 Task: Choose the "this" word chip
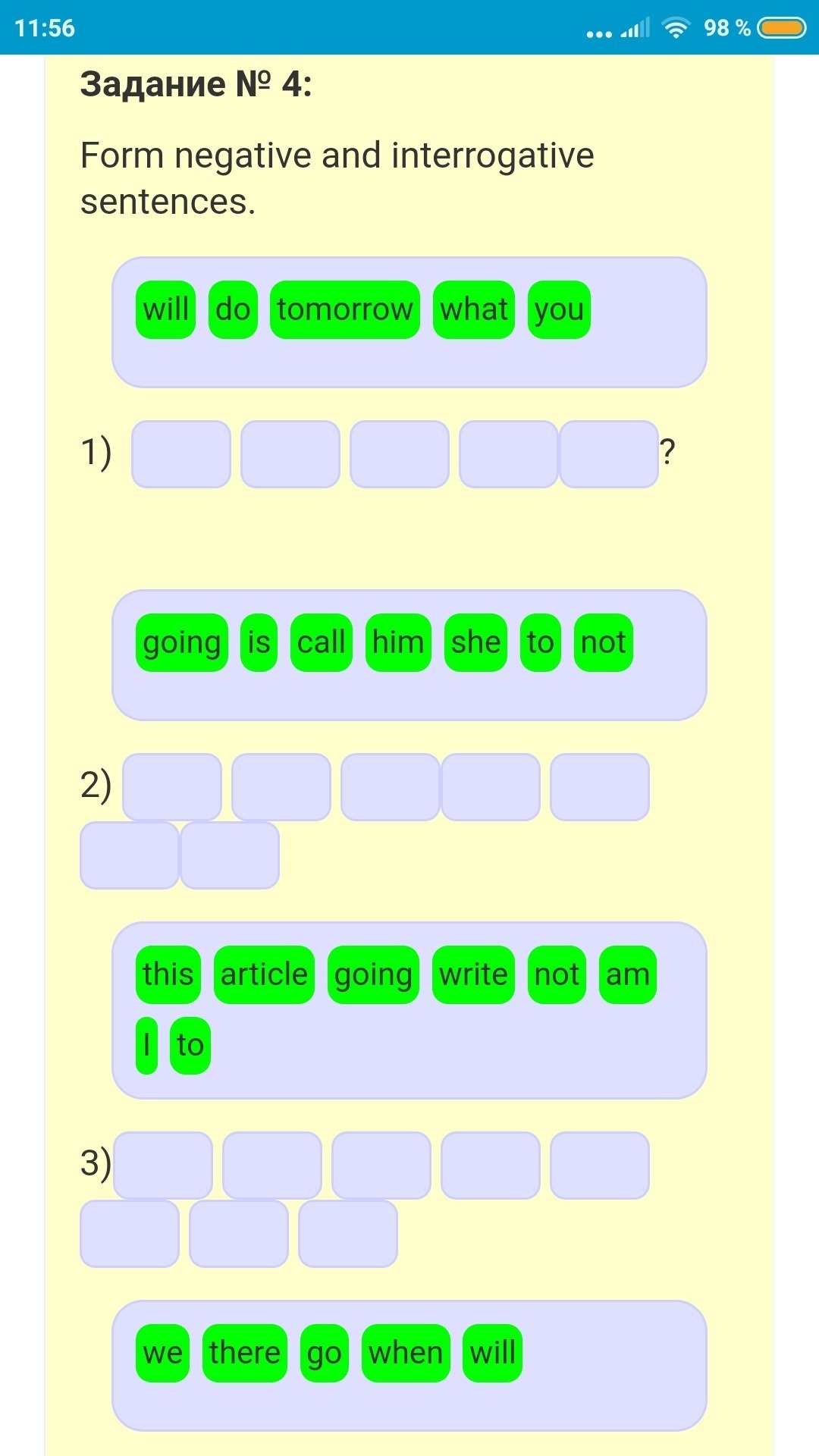click(x=168, y=974)
